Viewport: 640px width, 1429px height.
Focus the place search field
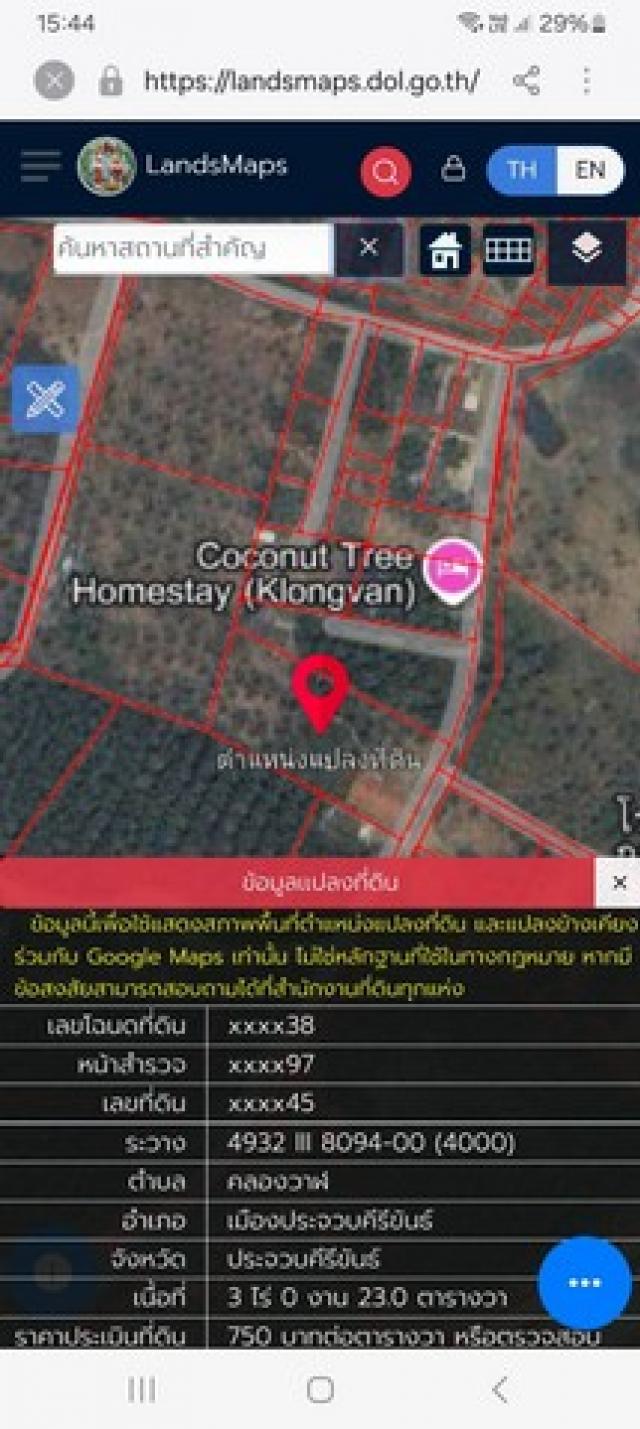click(x=192, y=249)
